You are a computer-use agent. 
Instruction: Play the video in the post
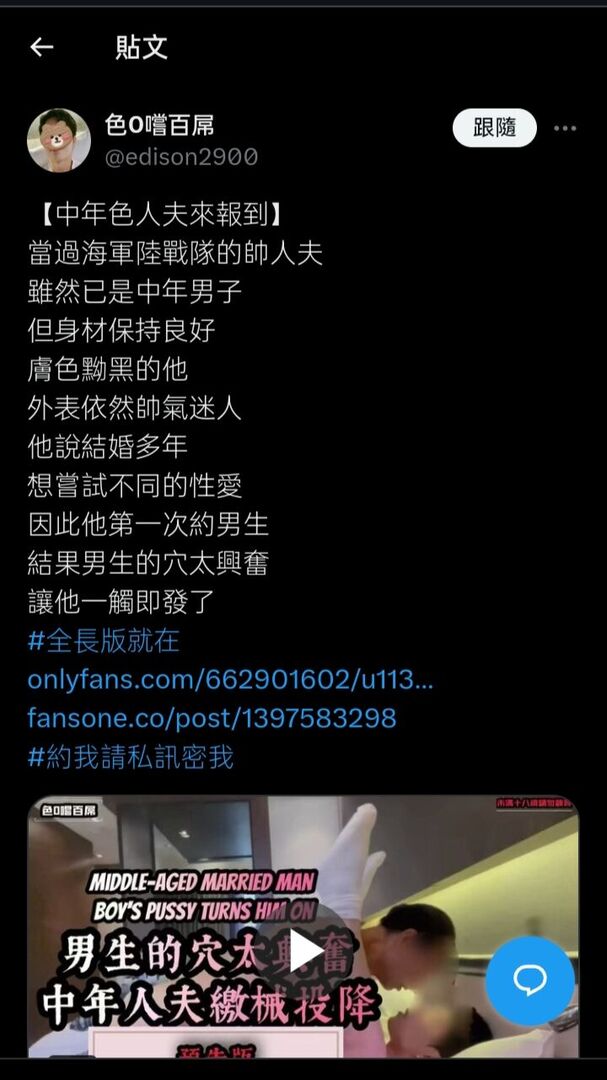303,950
